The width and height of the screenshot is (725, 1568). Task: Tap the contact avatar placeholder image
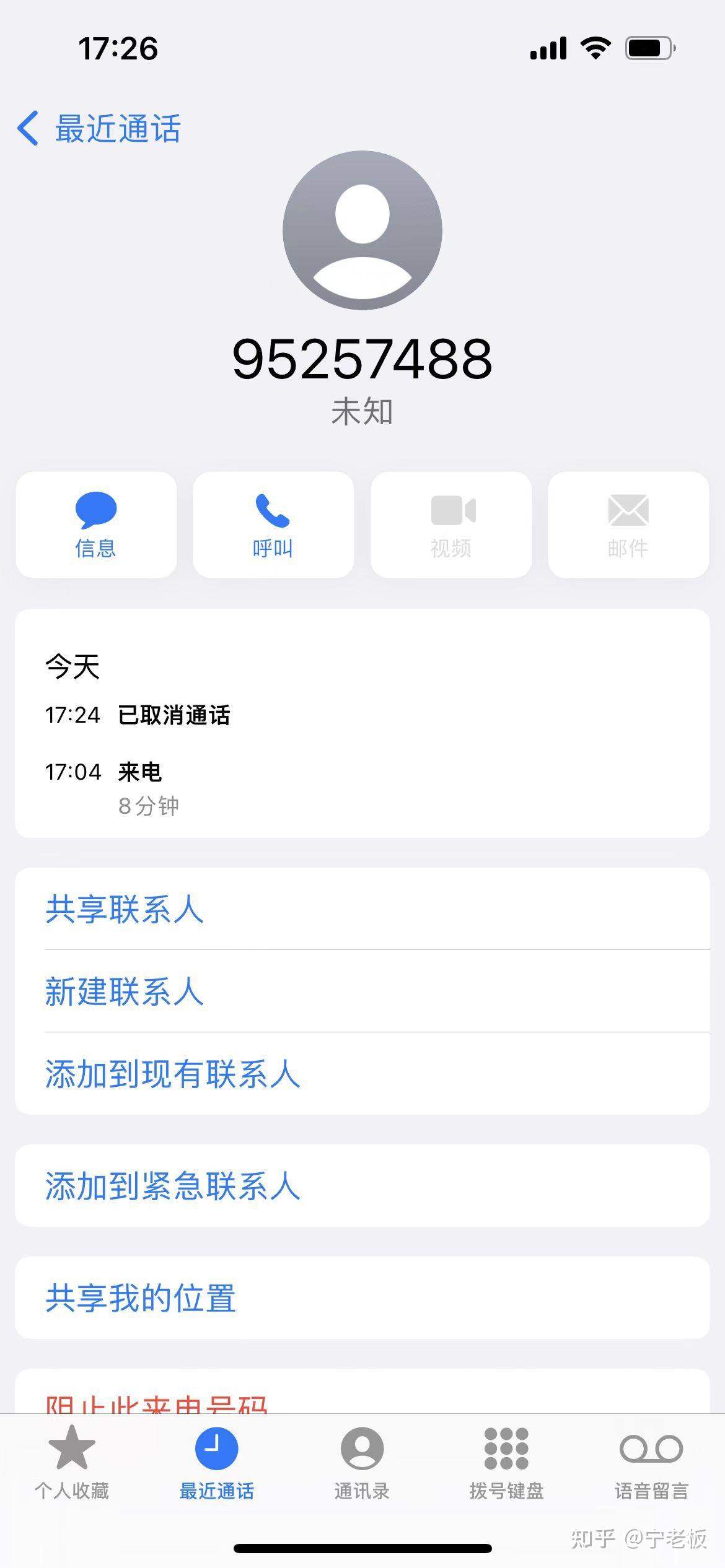(362, 230)
